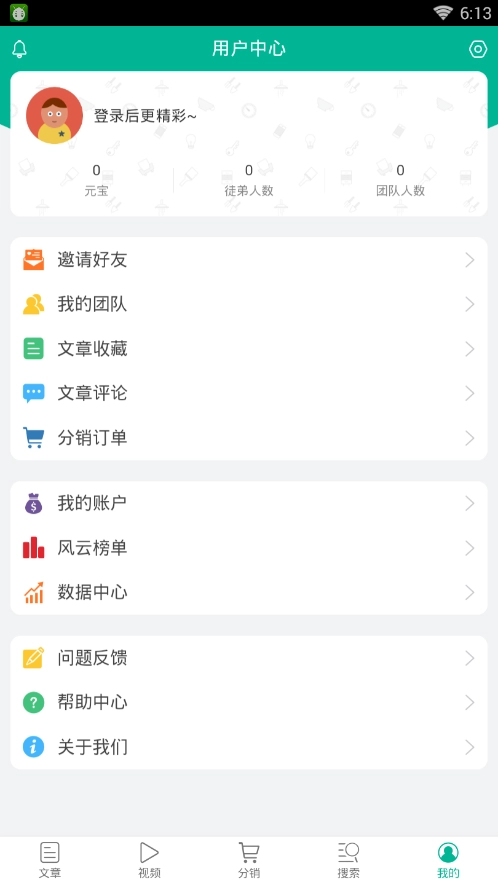Switch to the 搜索 tab

point(348,860)
